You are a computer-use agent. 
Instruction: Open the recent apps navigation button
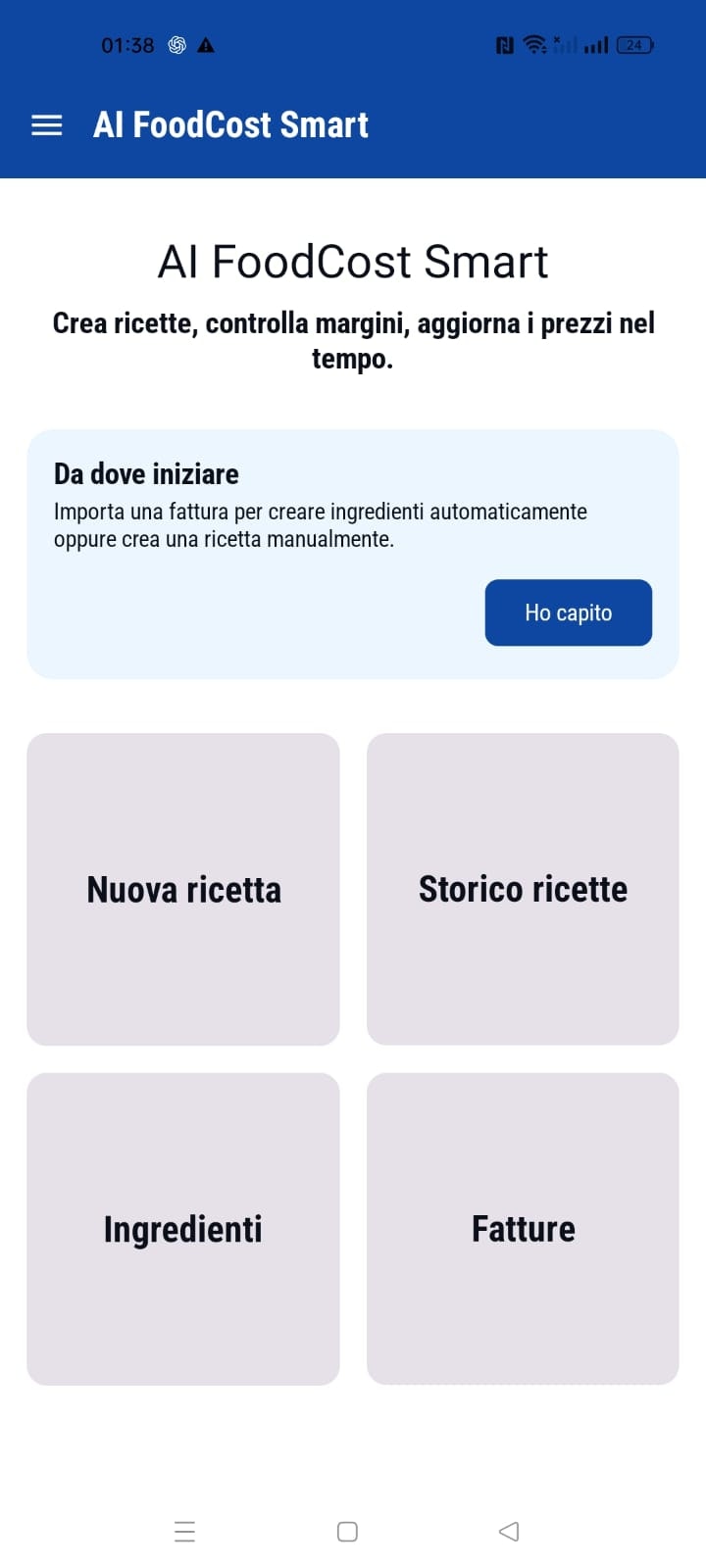(x=184, y=1530)
